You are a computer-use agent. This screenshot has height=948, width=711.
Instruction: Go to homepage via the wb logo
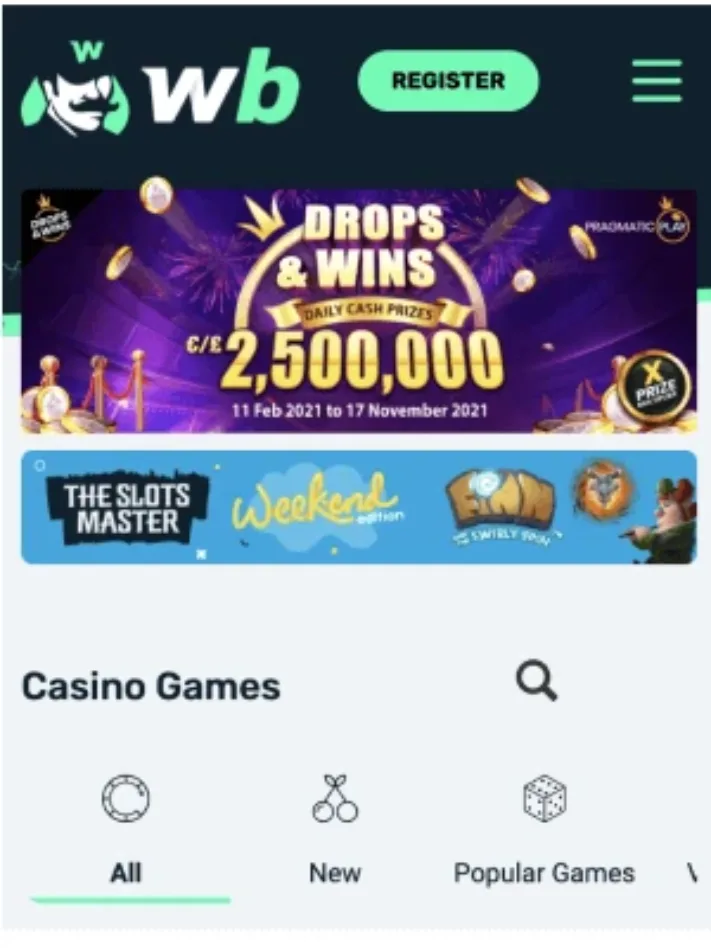pos(160,90)
